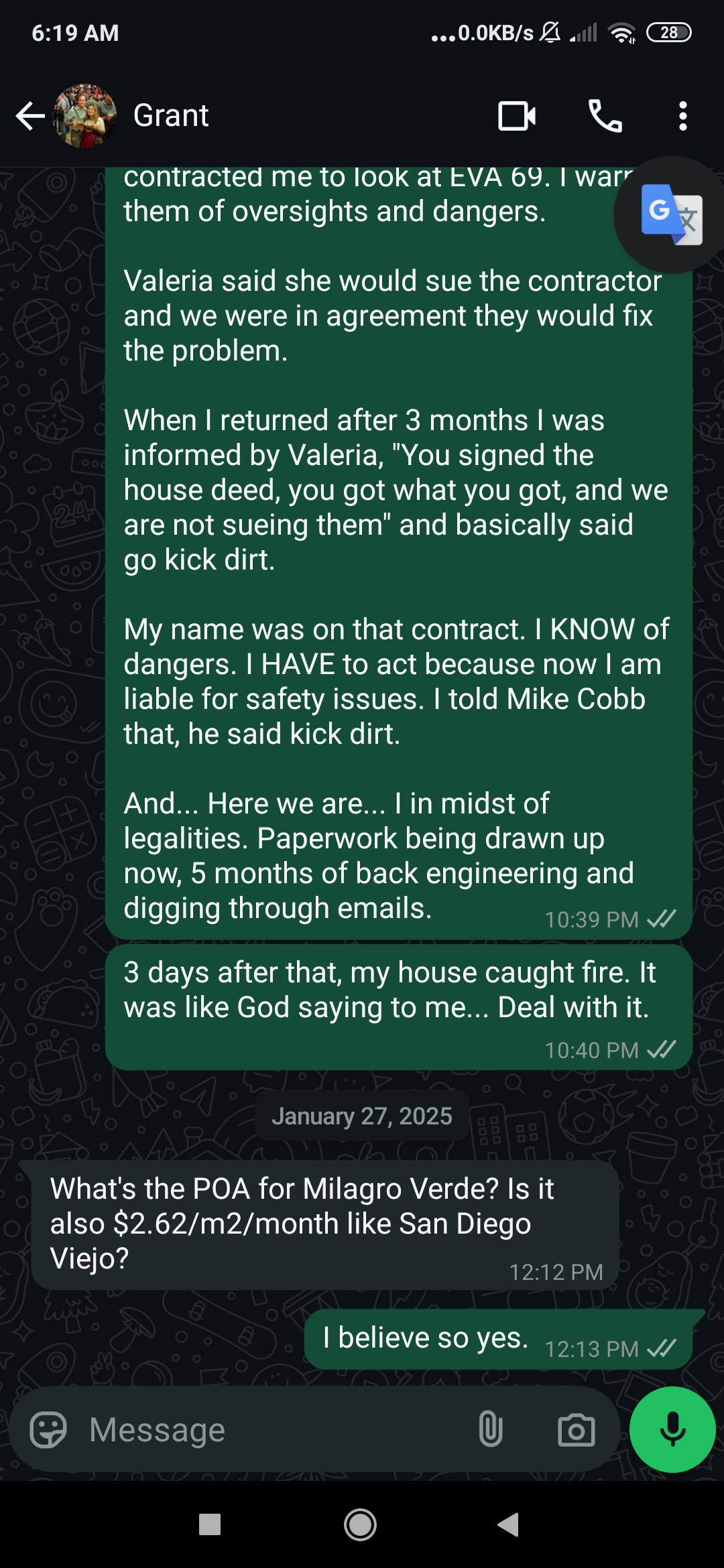This screenshot has height=1568, width=724.
Task: Tap the system back triangle button
Action: click(x=509, y=1524)
